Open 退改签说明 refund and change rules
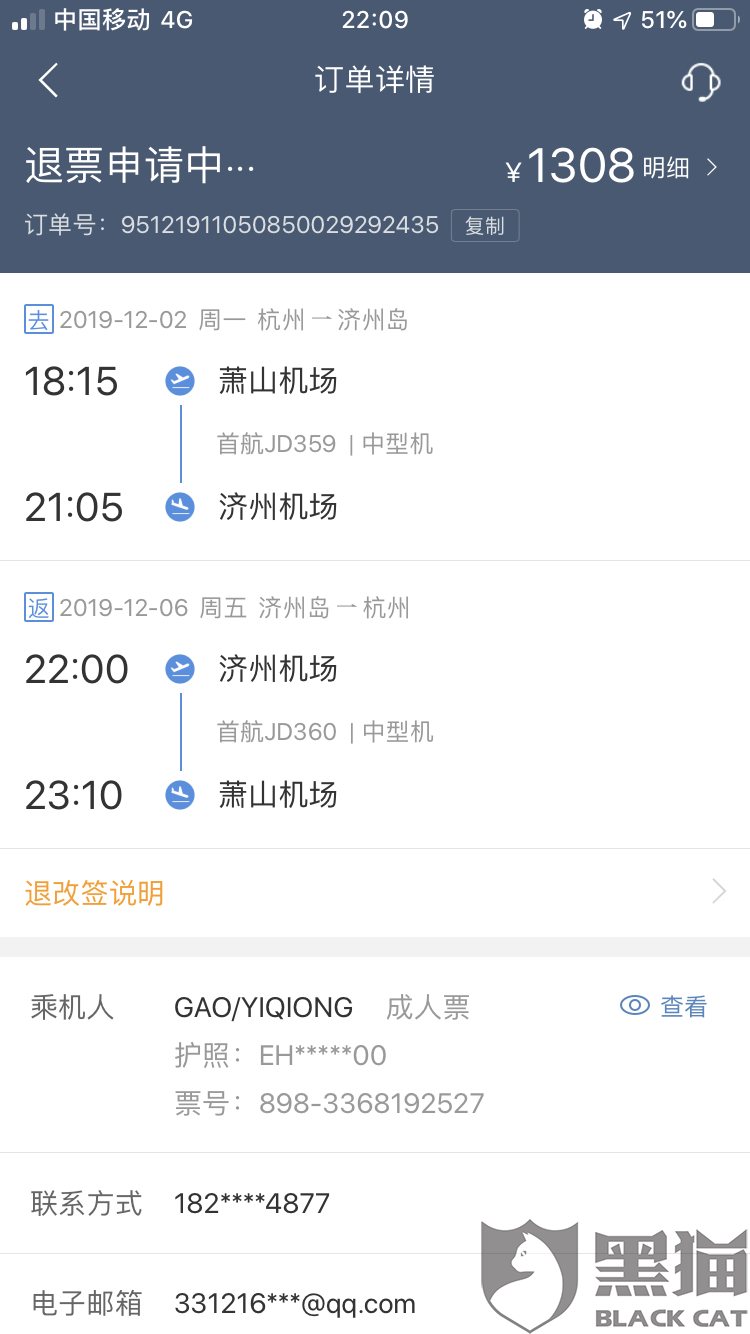This screenshot has height=1334, width=750. (x=374, y=893)
